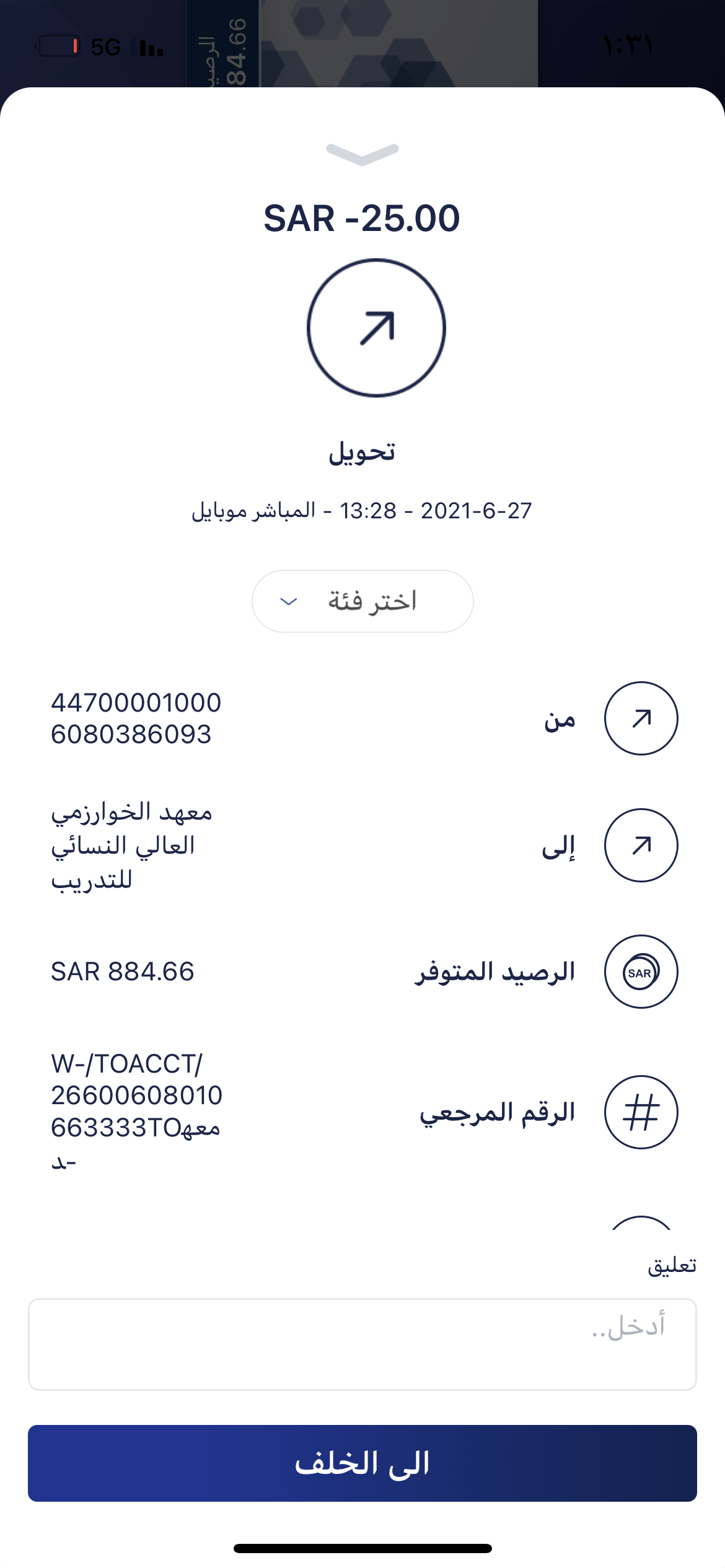Open the اختر فئة category dropdown
Image resolution: width=725 pixels, height=1568 pixels.
[362, 601]
